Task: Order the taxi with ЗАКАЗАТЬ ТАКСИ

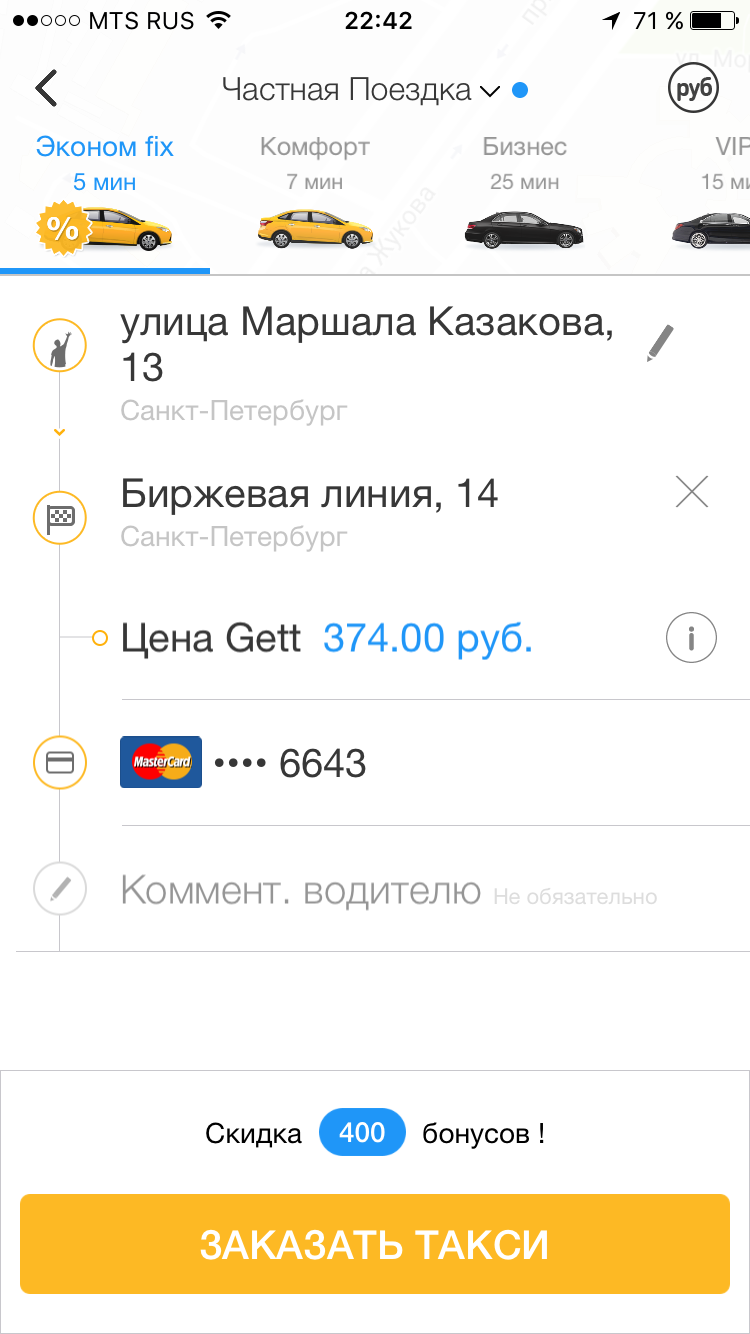Action: [374, 1244]
